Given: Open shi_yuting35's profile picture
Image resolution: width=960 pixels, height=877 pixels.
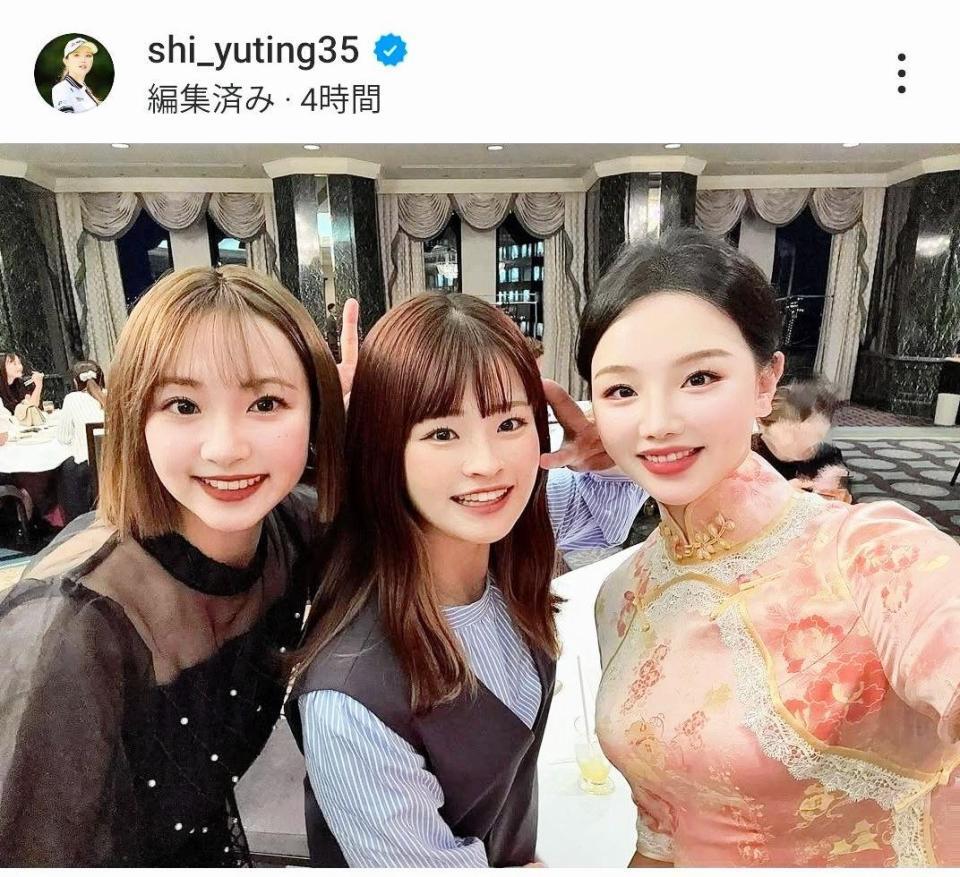Looking at the screenshot, I should pos(74,73).
